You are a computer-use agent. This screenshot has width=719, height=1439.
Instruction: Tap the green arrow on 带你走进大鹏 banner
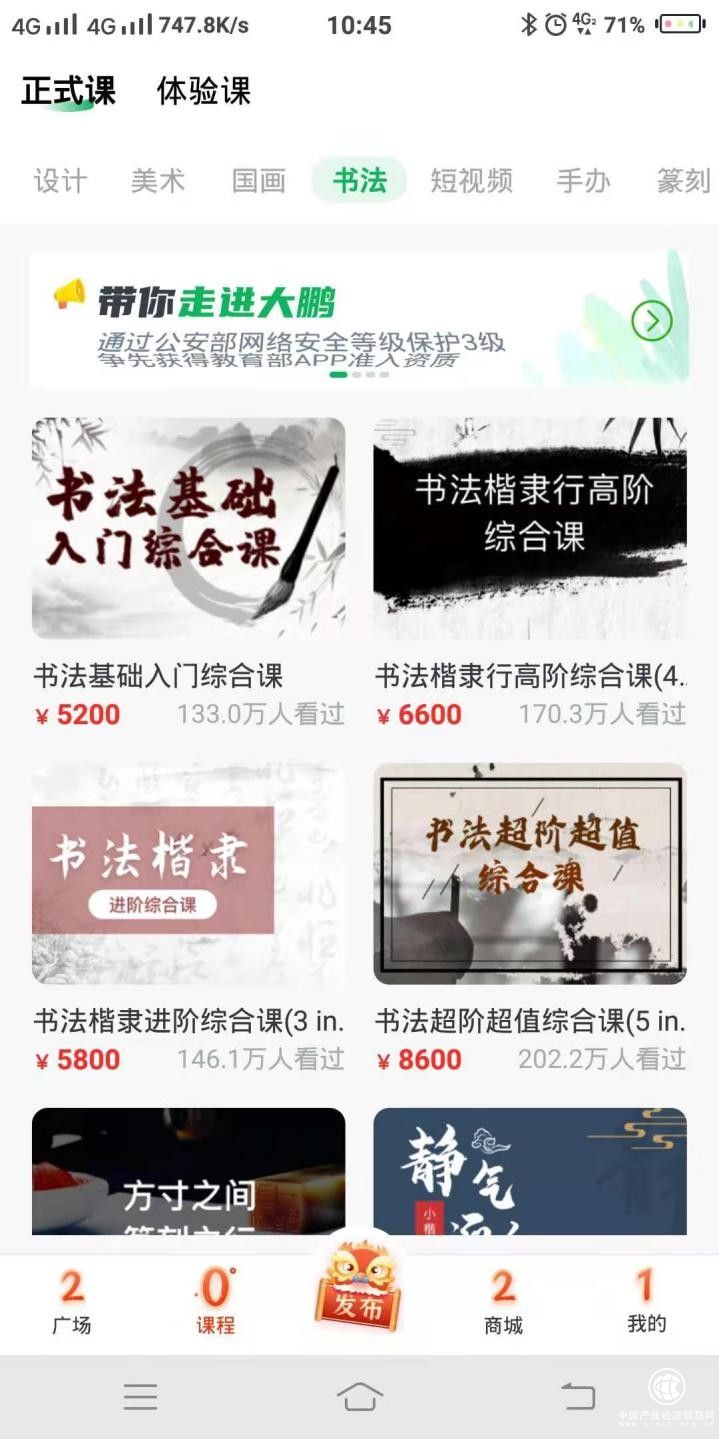(651, 321)
